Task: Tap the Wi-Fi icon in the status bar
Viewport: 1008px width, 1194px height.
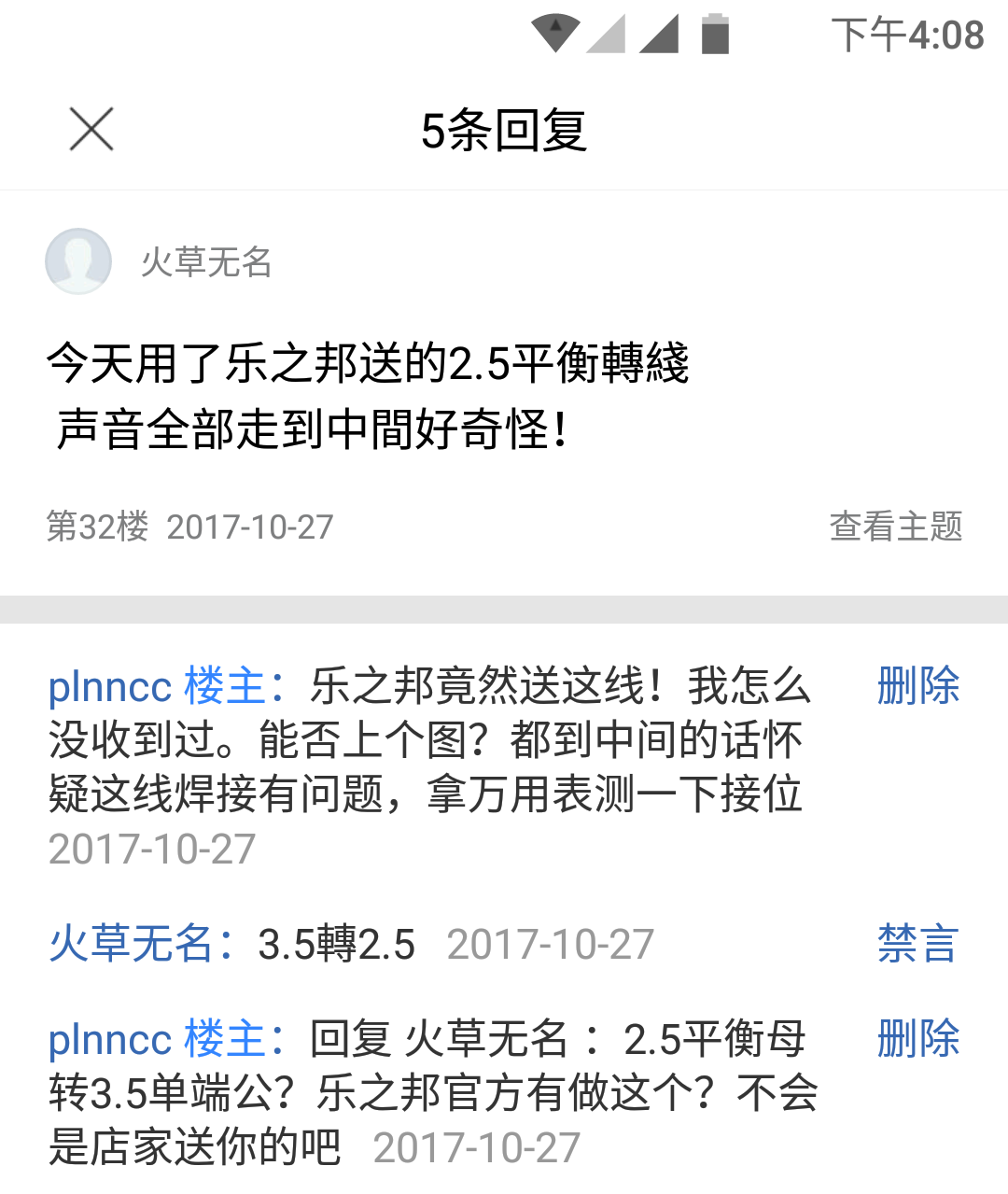Action: click(555, 35)
